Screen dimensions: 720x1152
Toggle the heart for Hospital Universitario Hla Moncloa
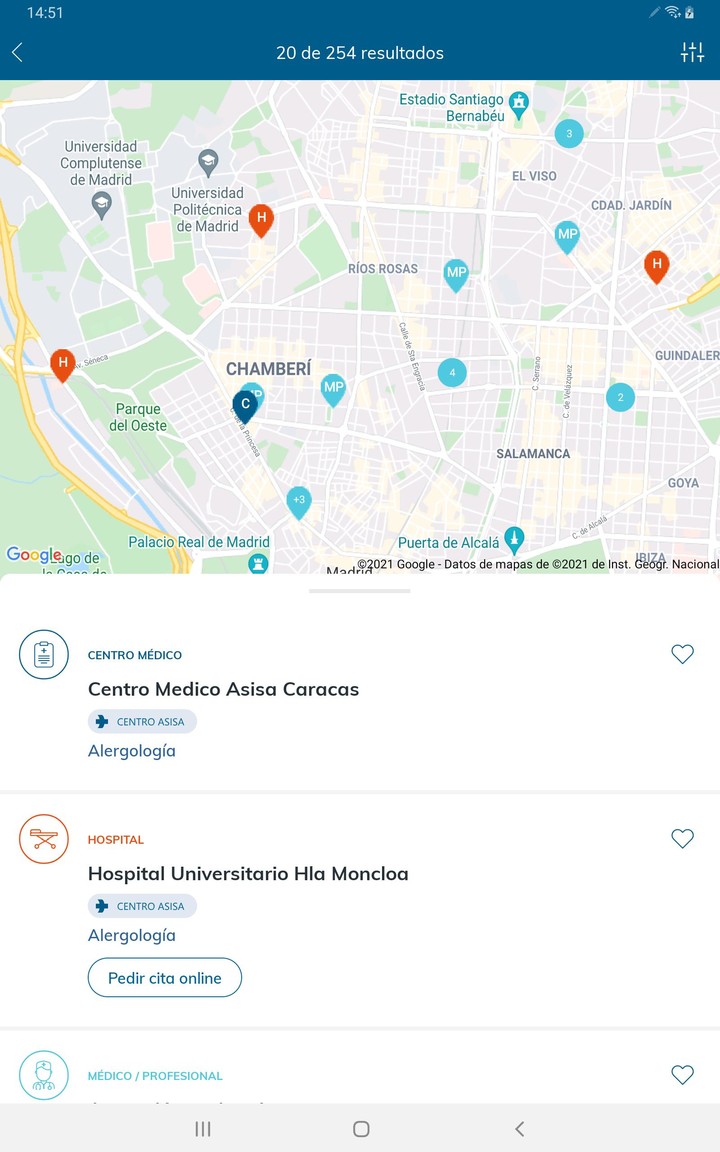[683, 838]
